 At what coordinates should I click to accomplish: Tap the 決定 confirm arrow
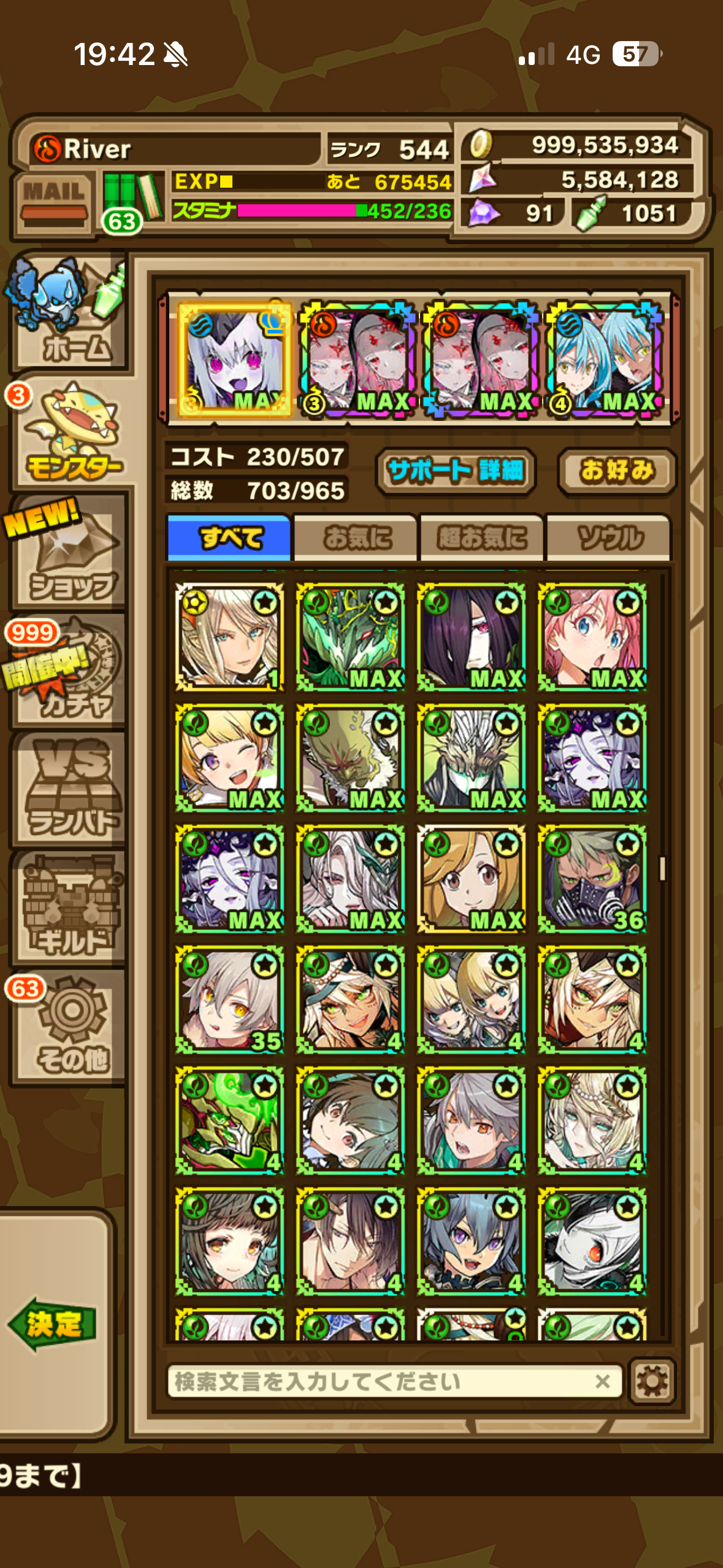[54, 1324]
